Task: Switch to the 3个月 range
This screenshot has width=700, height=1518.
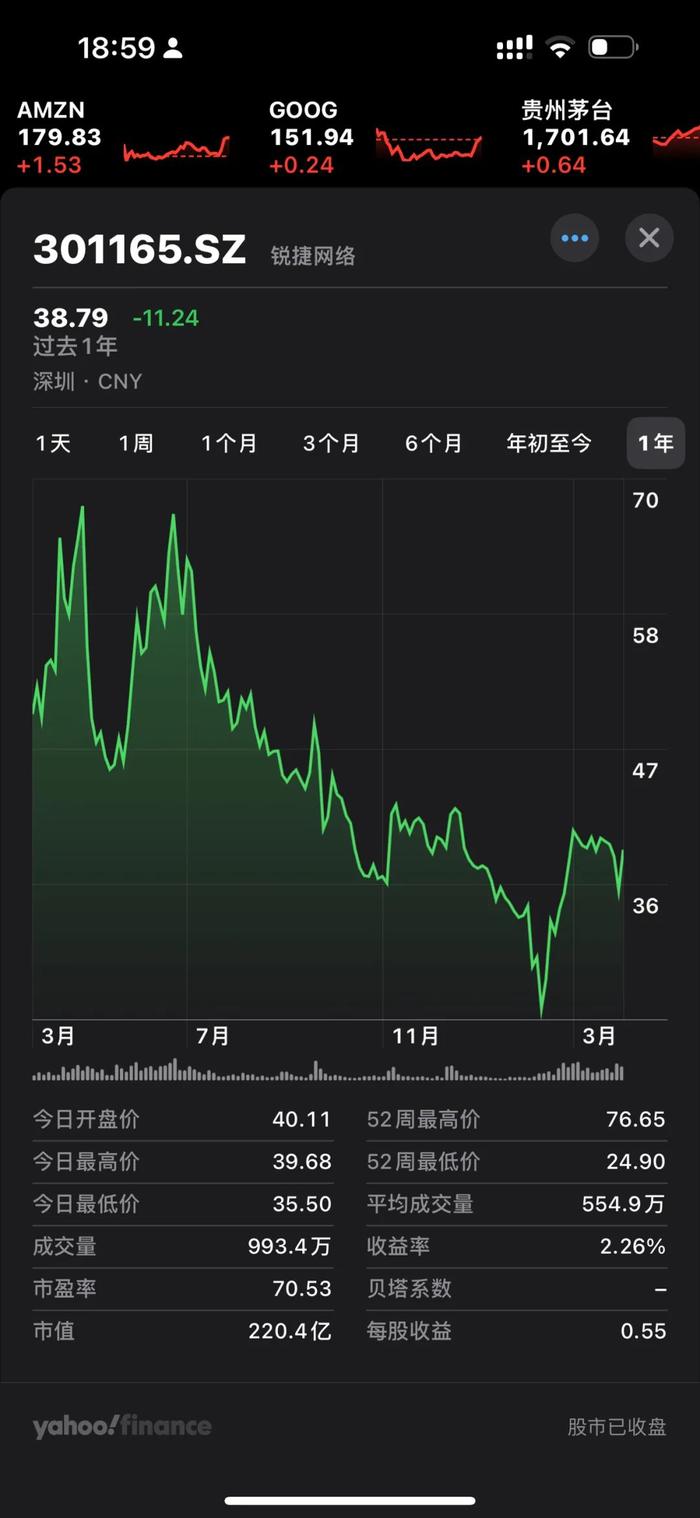Action: click(x=331, y=443)
